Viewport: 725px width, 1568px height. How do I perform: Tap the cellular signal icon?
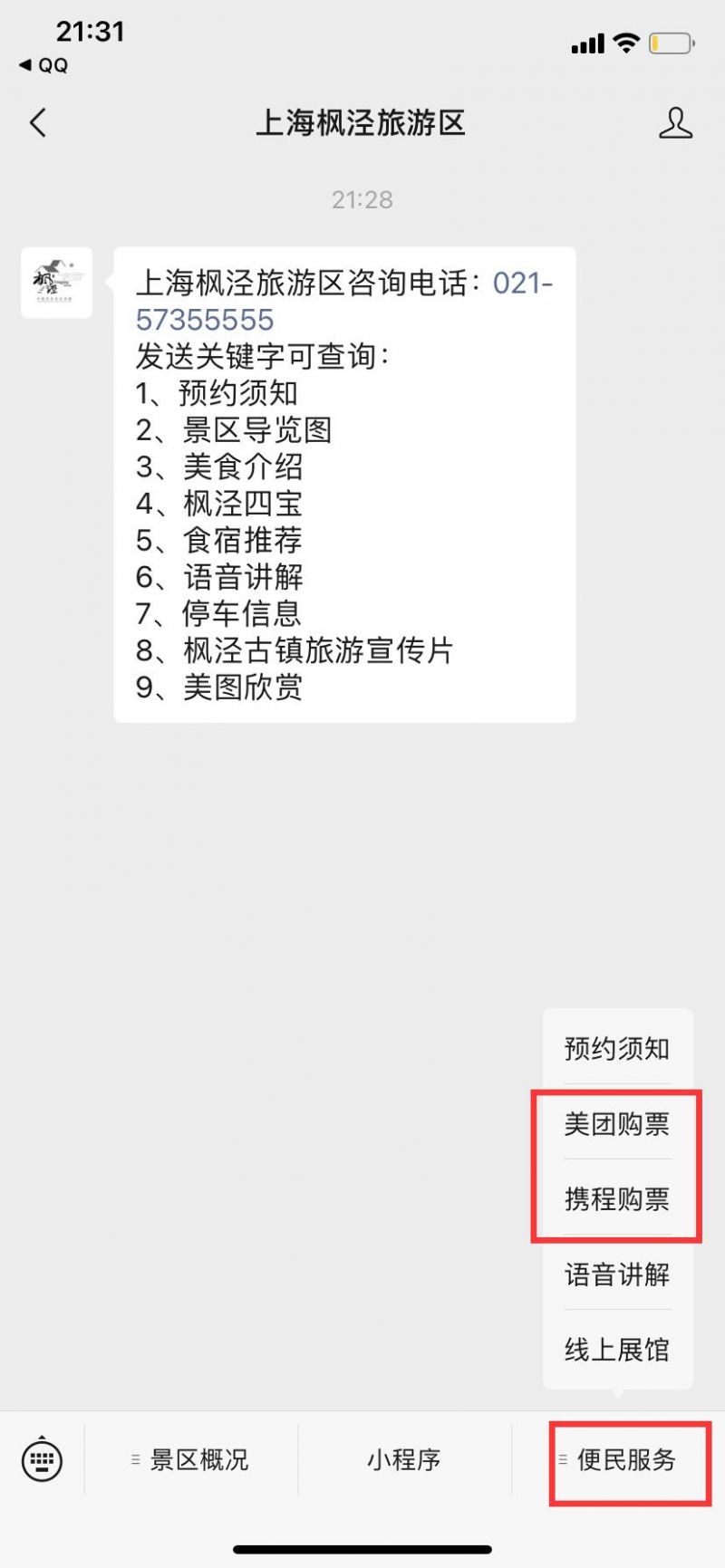[589, 43]
